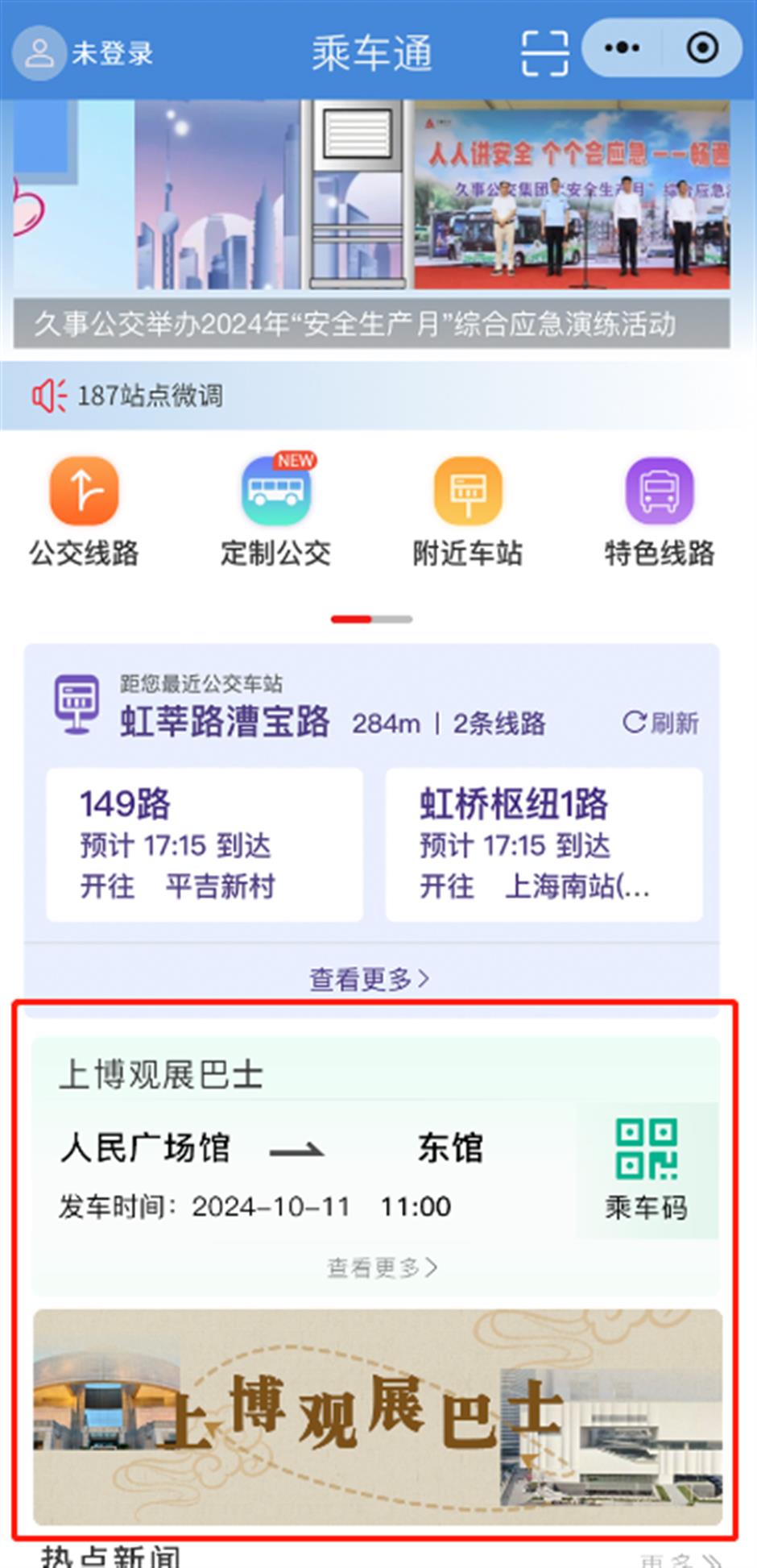Image resolution: width=757 pixels, height=1568 pixels.
Task: Tap the 187站点微调 announcement link
Action: click(151, 396)
